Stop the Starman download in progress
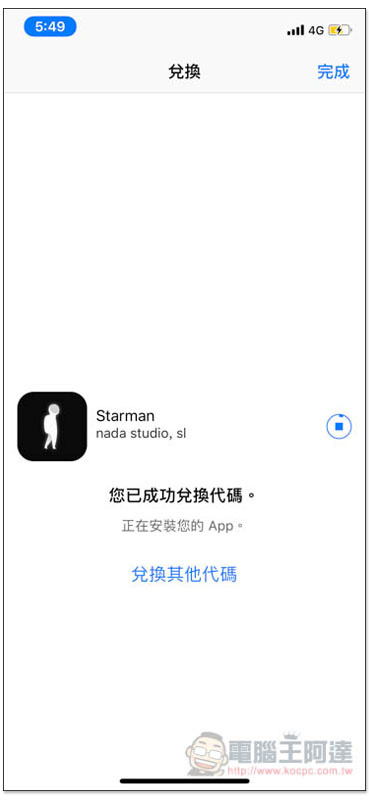Image resolution: width=369 pixels, height=800 pixels. [339, 426]
